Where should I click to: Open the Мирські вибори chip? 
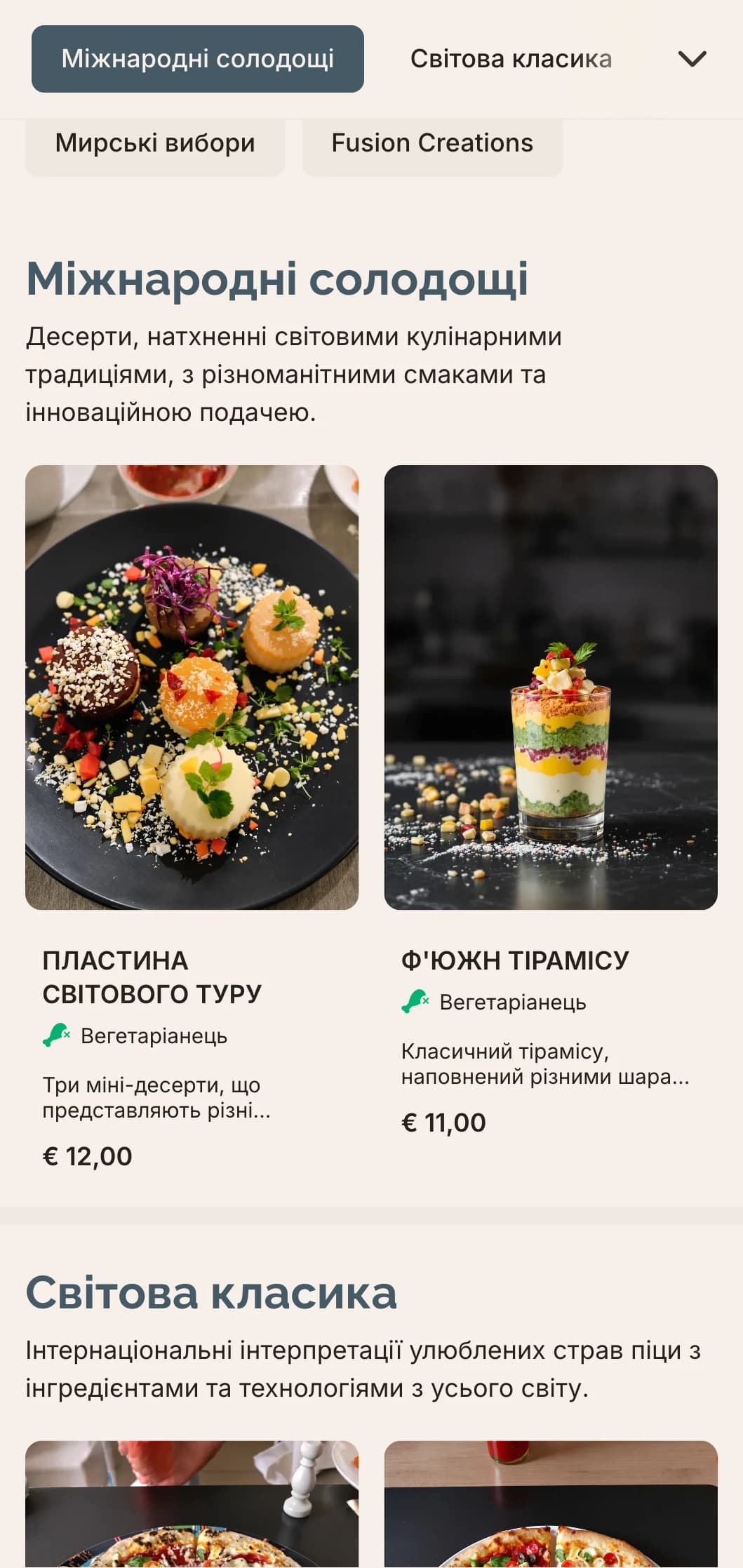155,144
